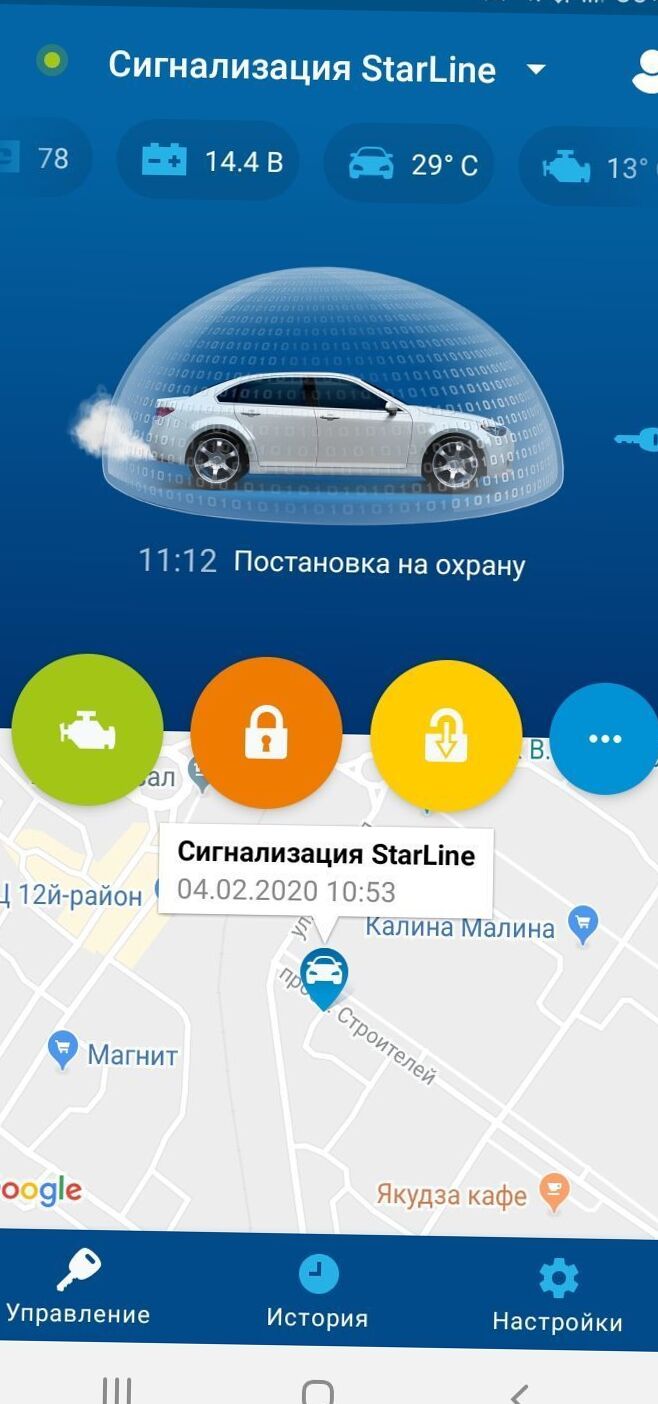Switch to the Настройки tab
The height and width of the screenshot is (1404, 658).
[x=557, y=1296]
